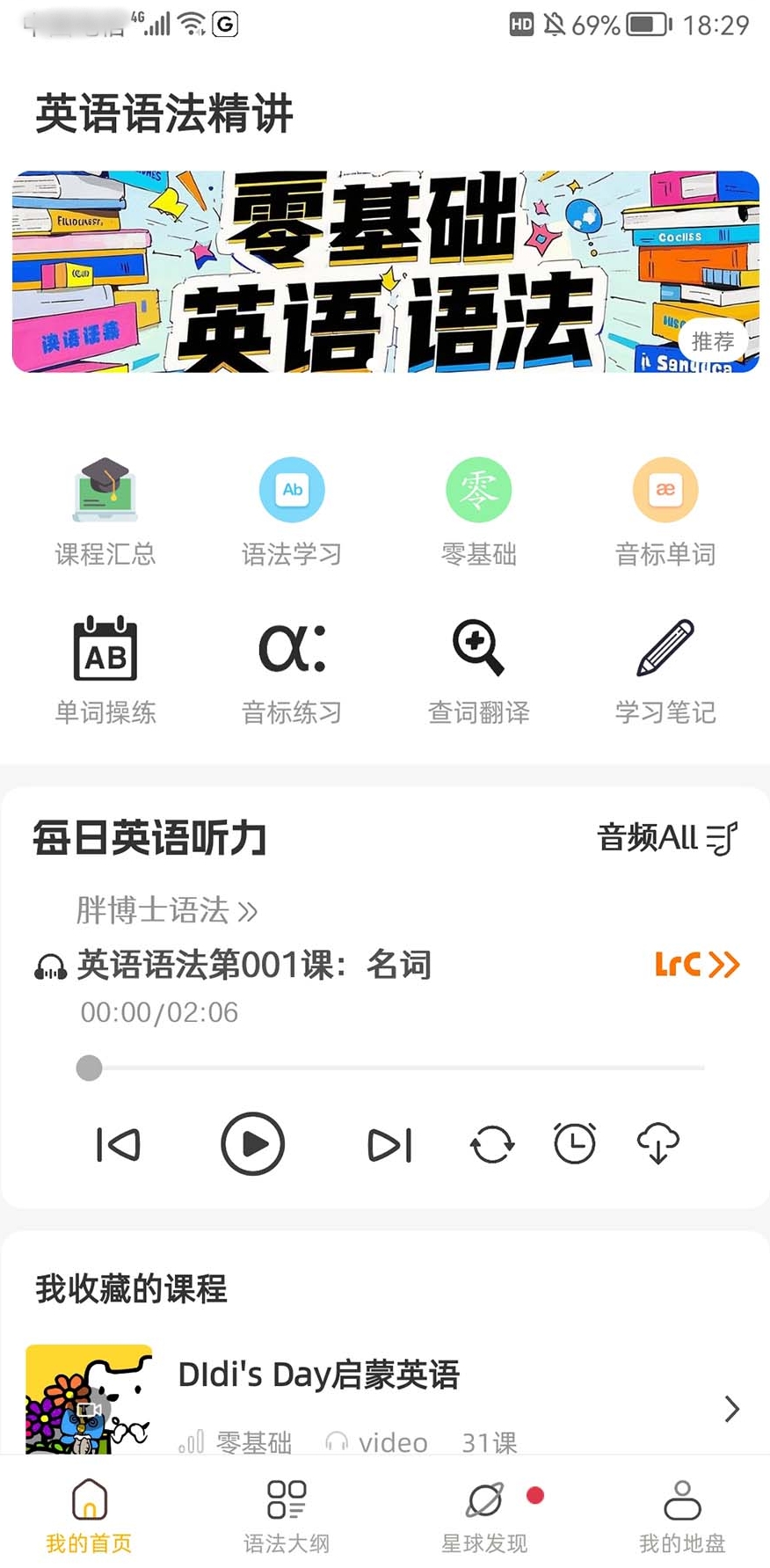
Task: Skip to previous audio track
Action: pyautogui.click(x=118, y=1144)
